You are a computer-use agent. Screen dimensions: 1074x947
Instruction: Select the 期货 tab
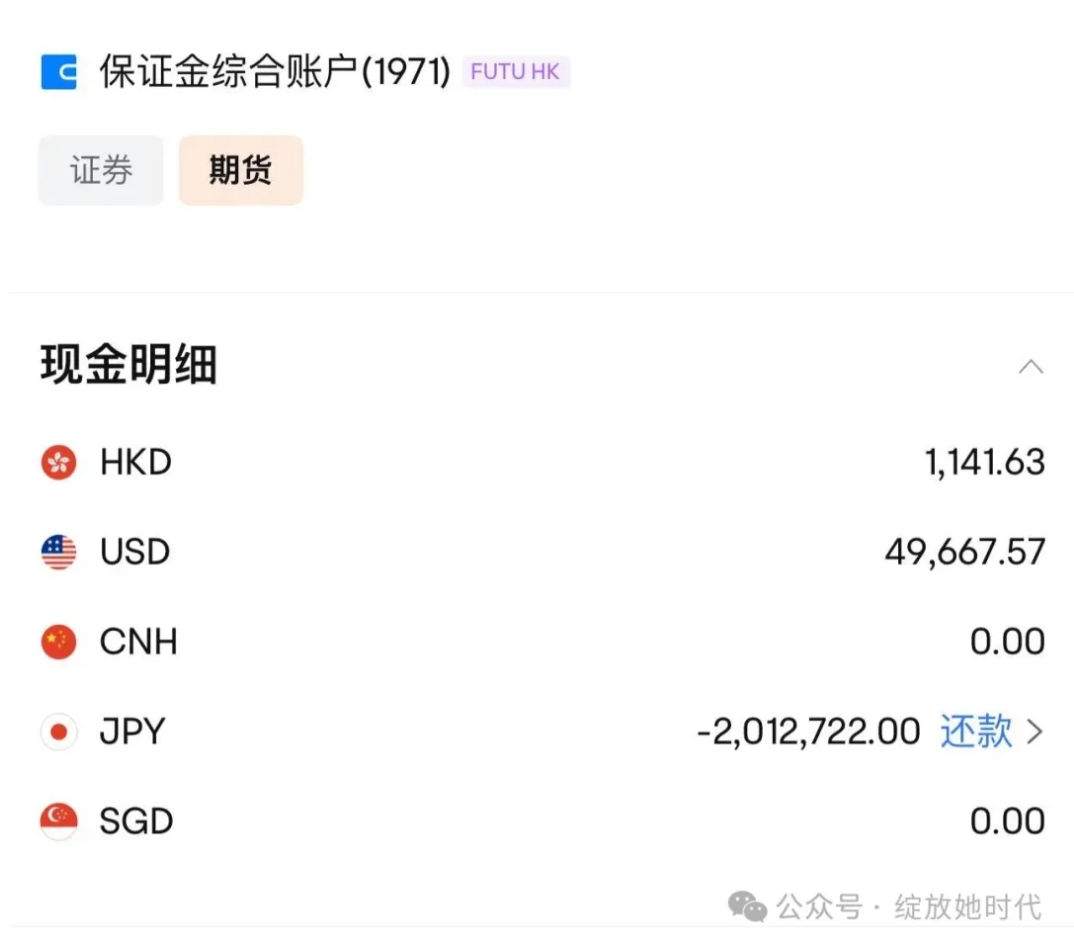[240, 171]
